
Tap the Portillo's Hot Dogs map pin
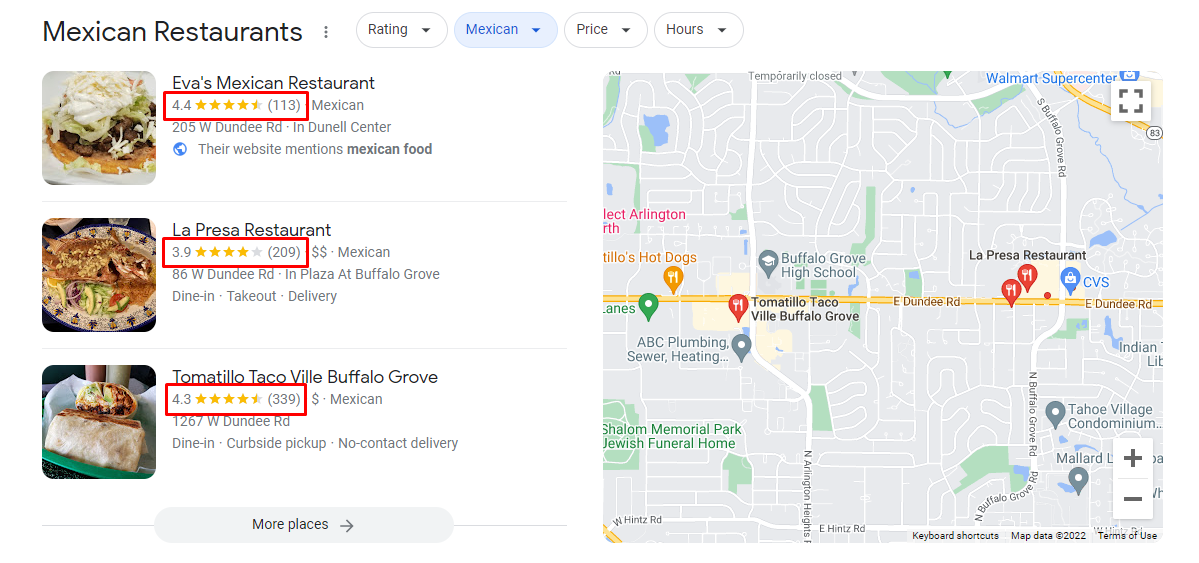point(673,278)
